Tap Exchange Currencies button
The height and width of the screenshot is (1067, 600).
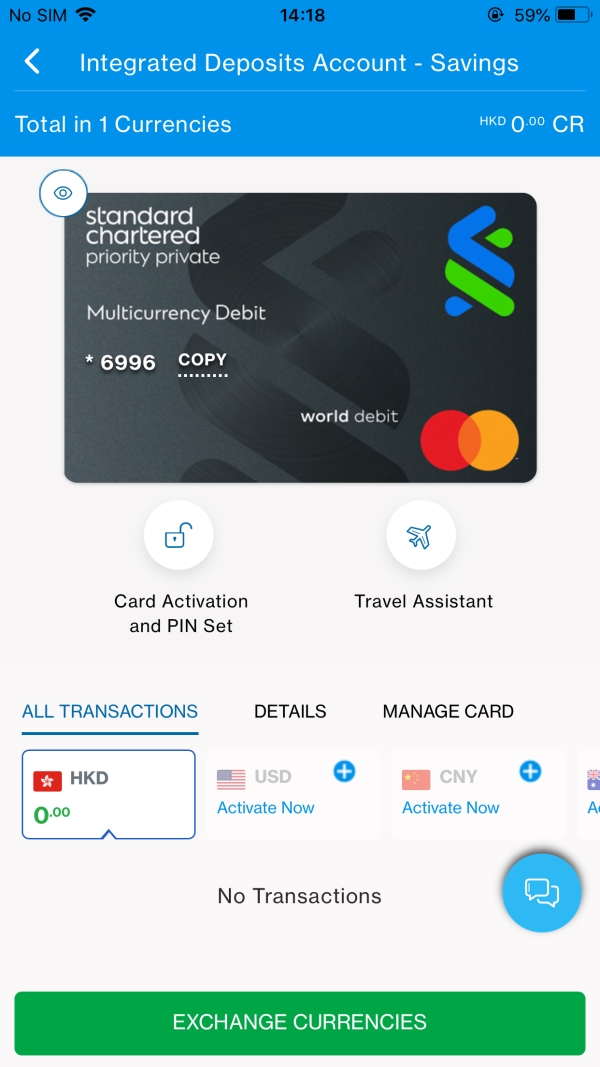(x=300, y=1022)
